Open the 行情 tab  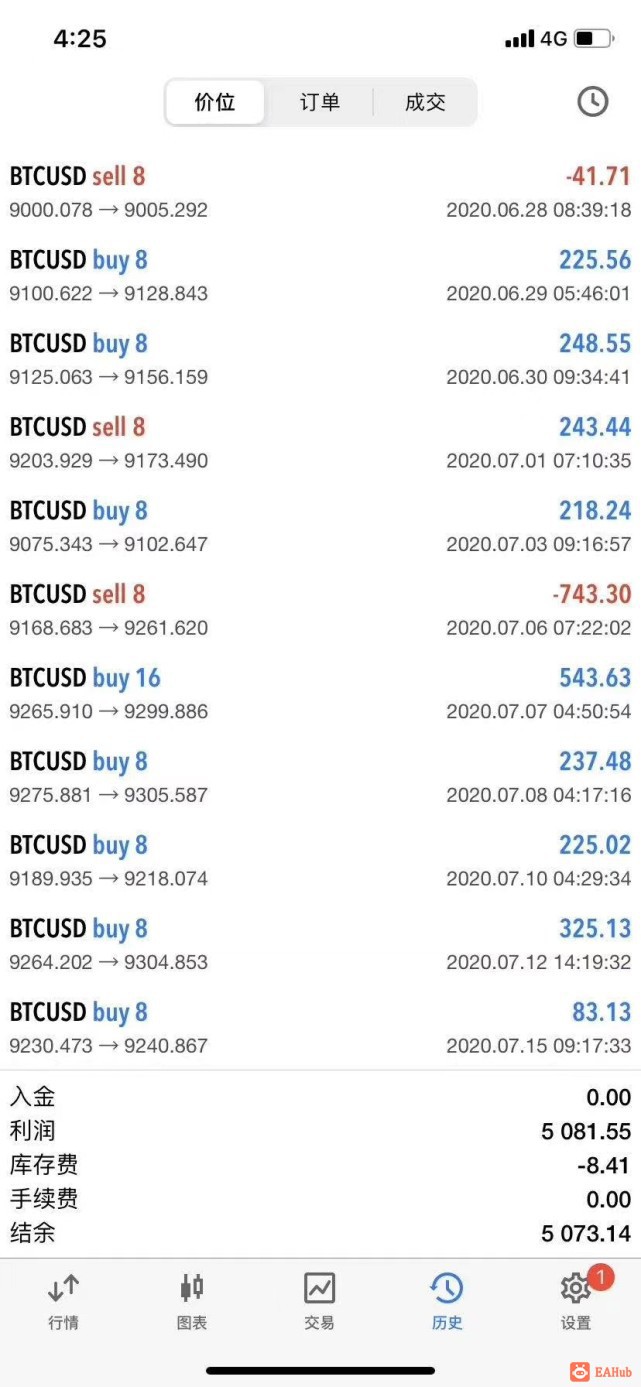[63, 1301]
